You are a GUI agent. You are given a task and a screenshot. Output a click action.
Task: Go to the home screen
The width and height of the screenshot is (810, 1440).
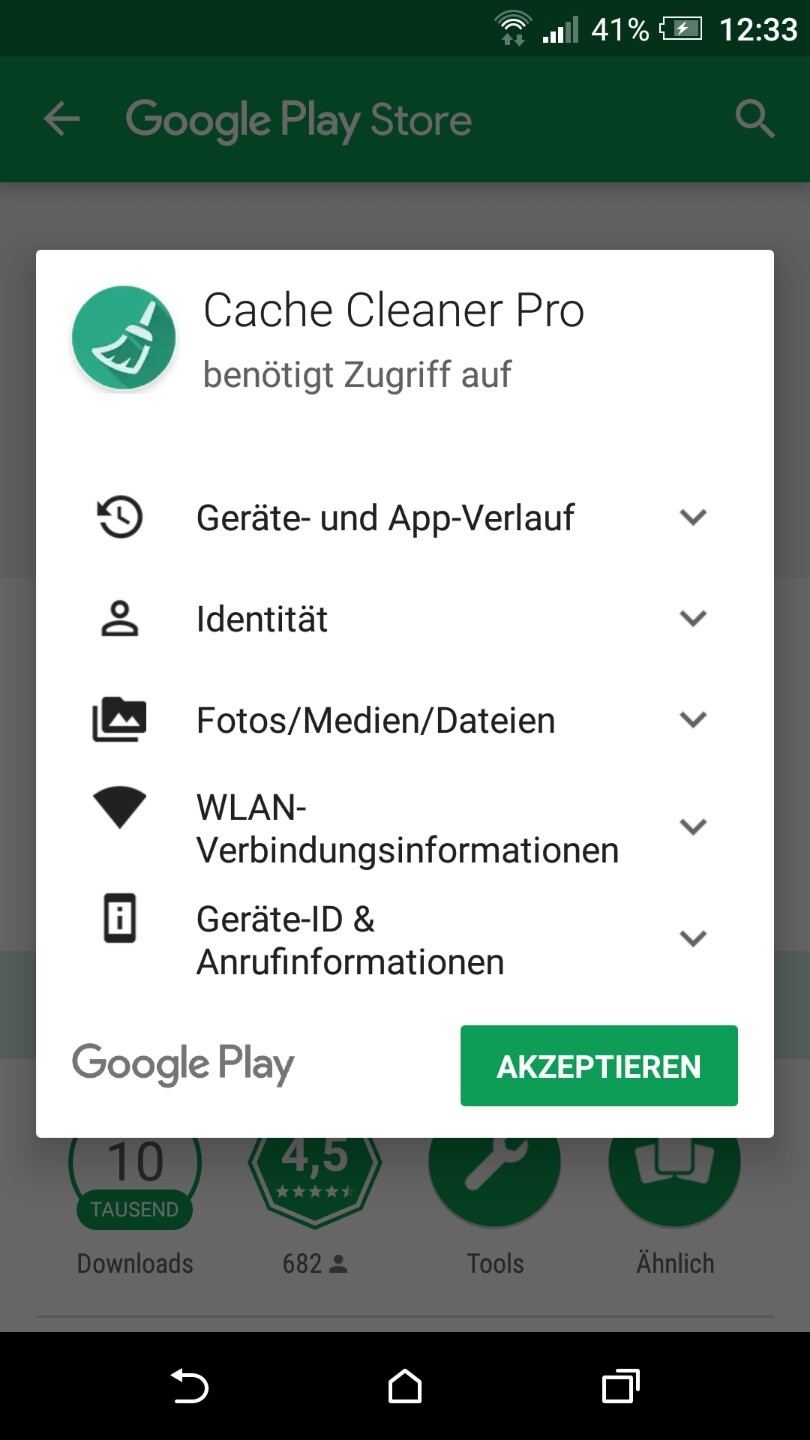pos(404,1386)
